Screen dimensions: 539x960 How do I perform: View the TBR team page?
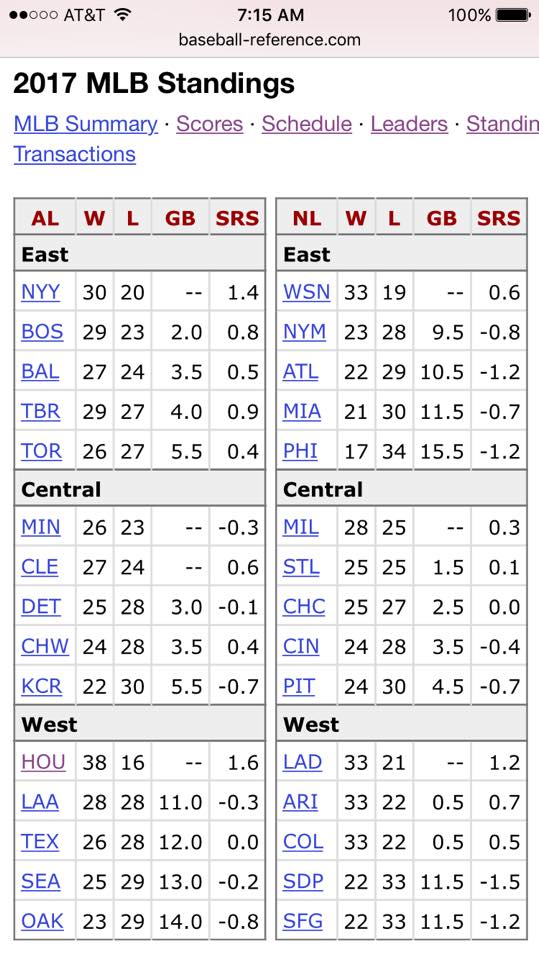coord(40,411)
